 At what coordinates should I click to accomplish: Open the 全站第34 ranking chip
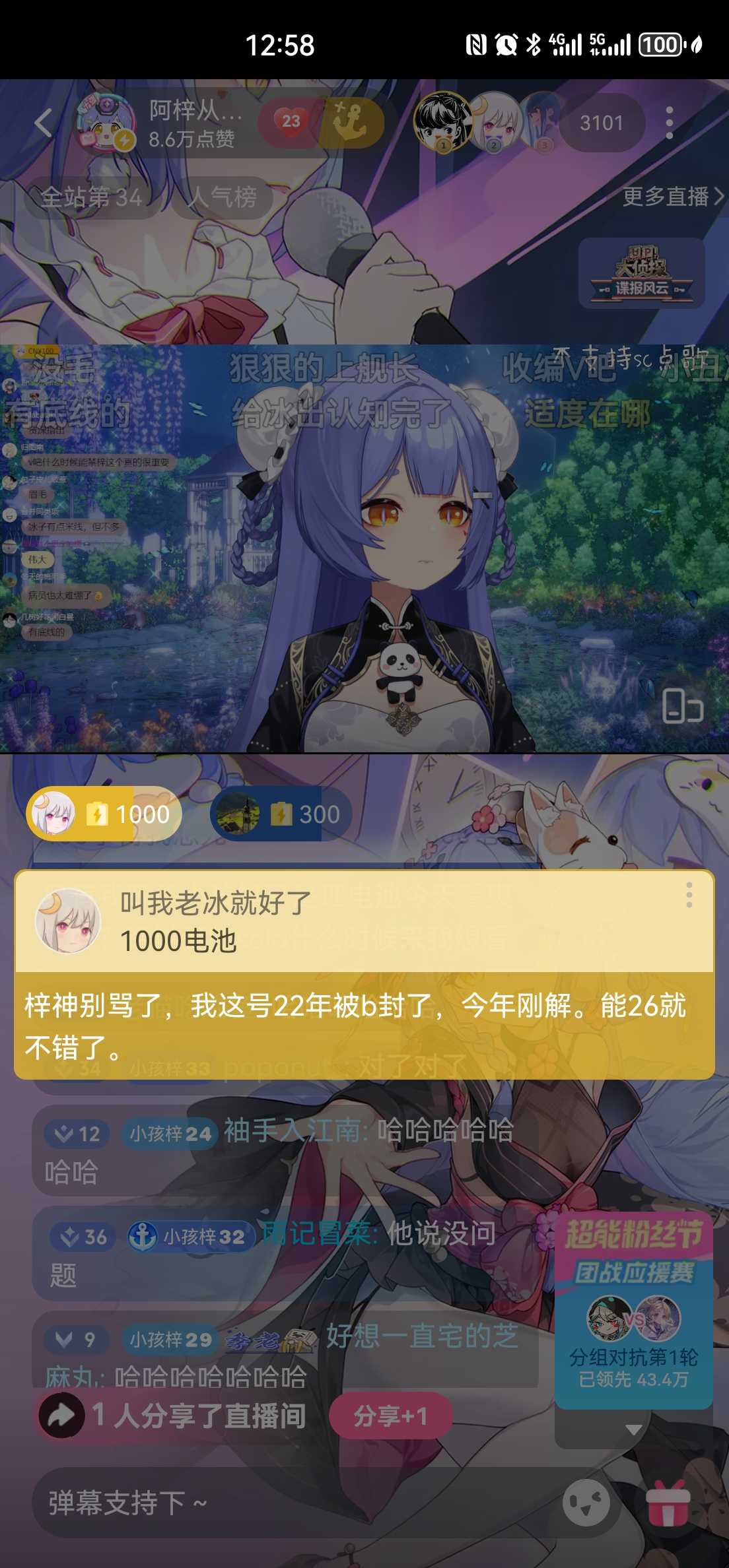[x=92, y=197]
